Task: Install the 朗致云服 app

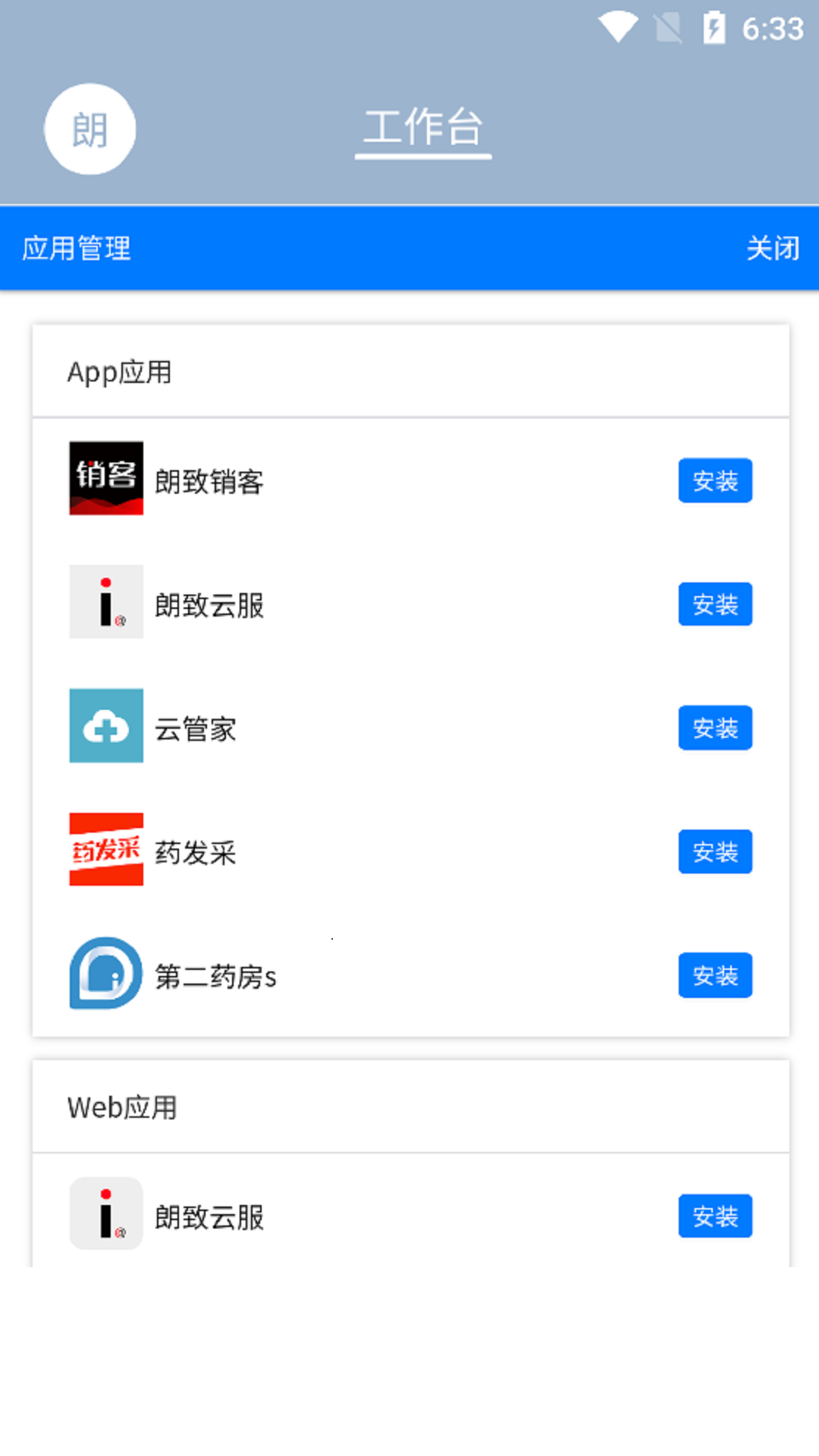Action: (714, 604)
